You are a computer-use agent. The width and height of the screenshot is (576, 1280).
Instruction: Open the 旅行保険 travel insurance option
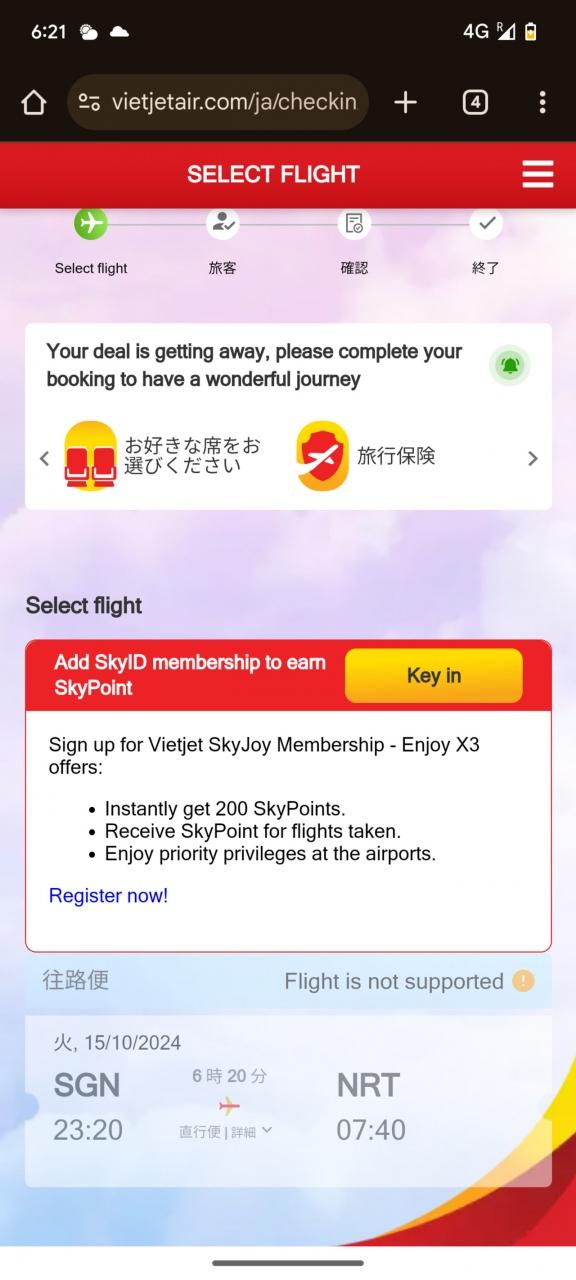tap(366, 456)
